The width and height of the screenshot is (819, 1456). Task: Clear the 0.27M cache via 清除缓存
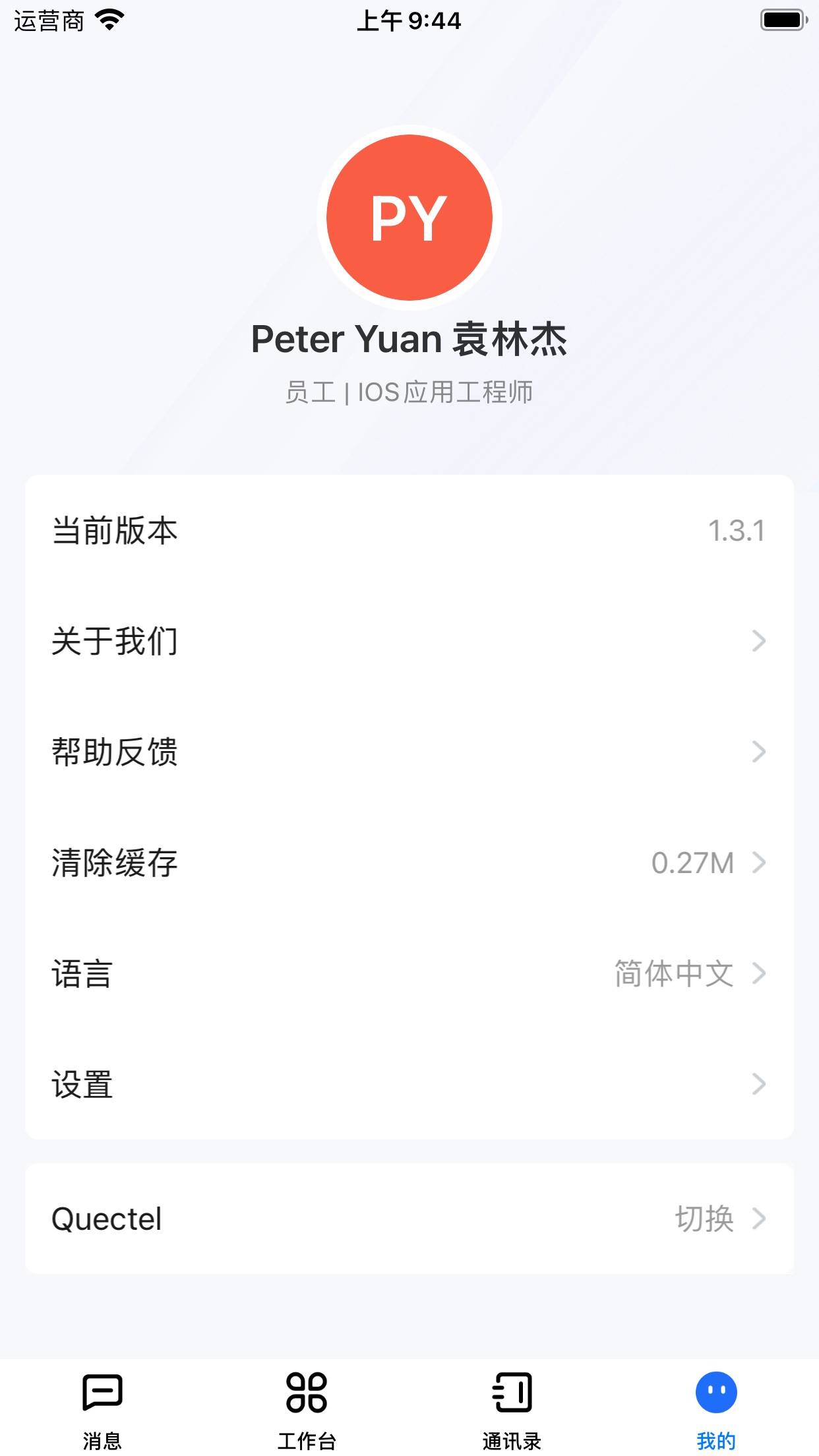(x=409, y=863)
